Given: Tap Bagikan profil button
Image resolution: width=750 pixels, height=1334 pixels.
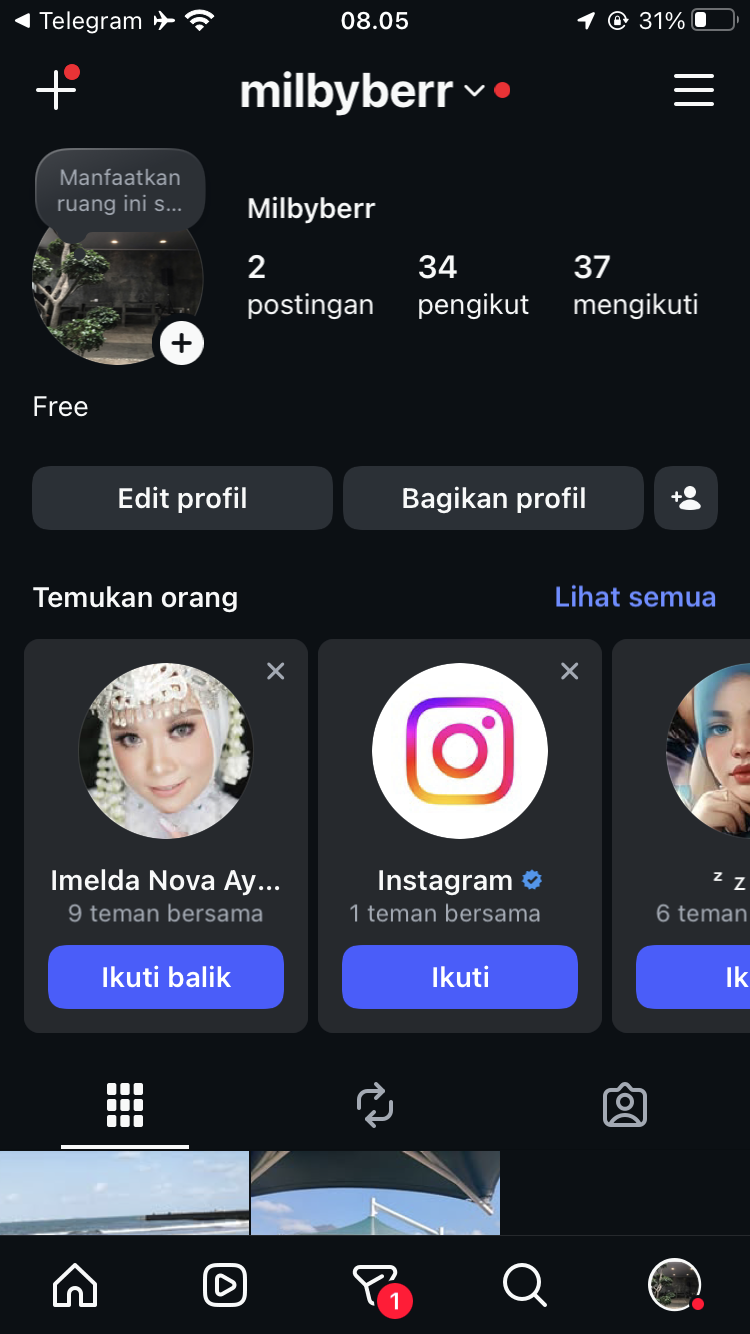Looking at the screenshot, I should 493,498.
